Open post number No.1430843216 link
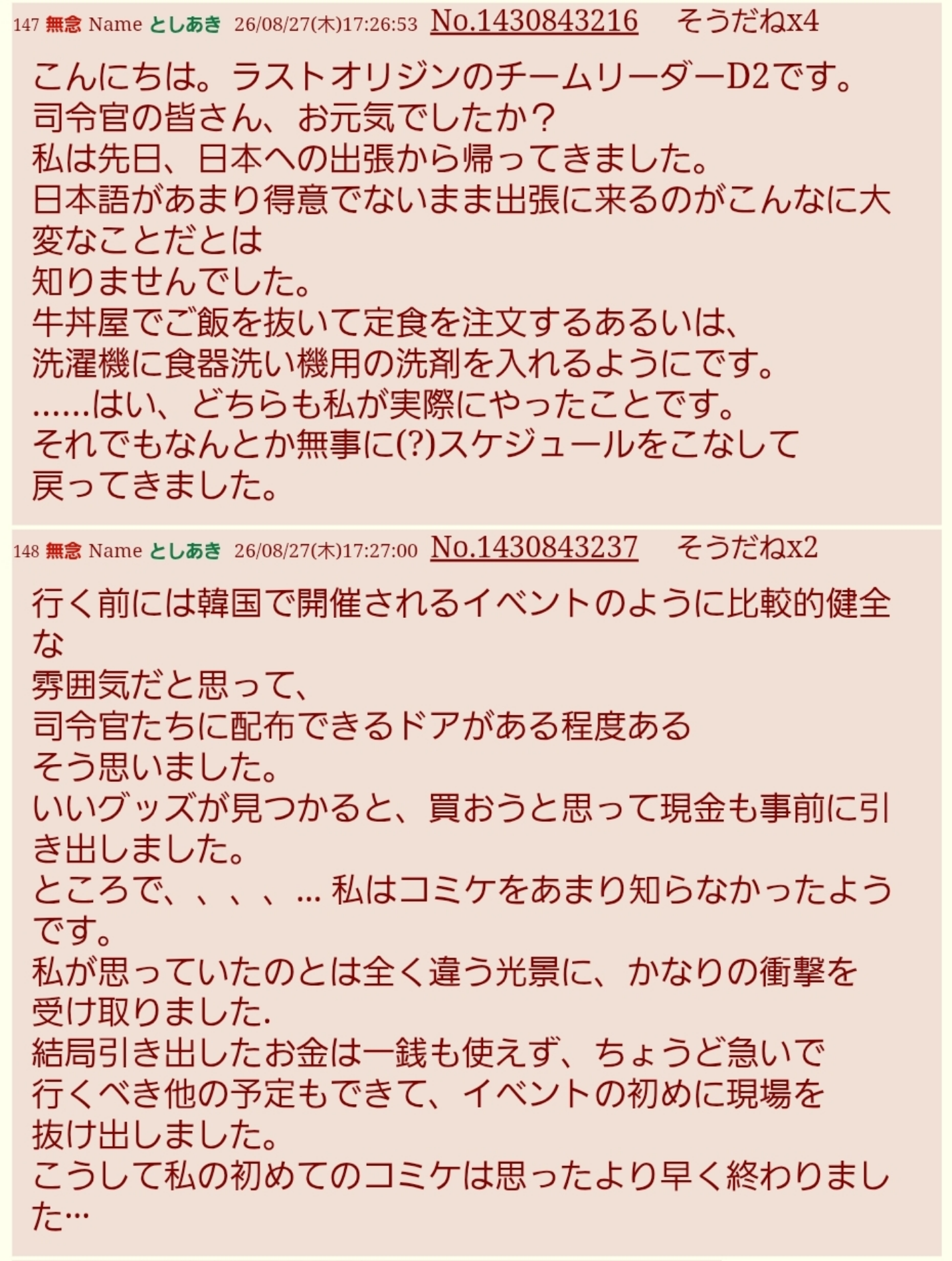The height and width of the screenshot is (1261, 952). [534, 22]
